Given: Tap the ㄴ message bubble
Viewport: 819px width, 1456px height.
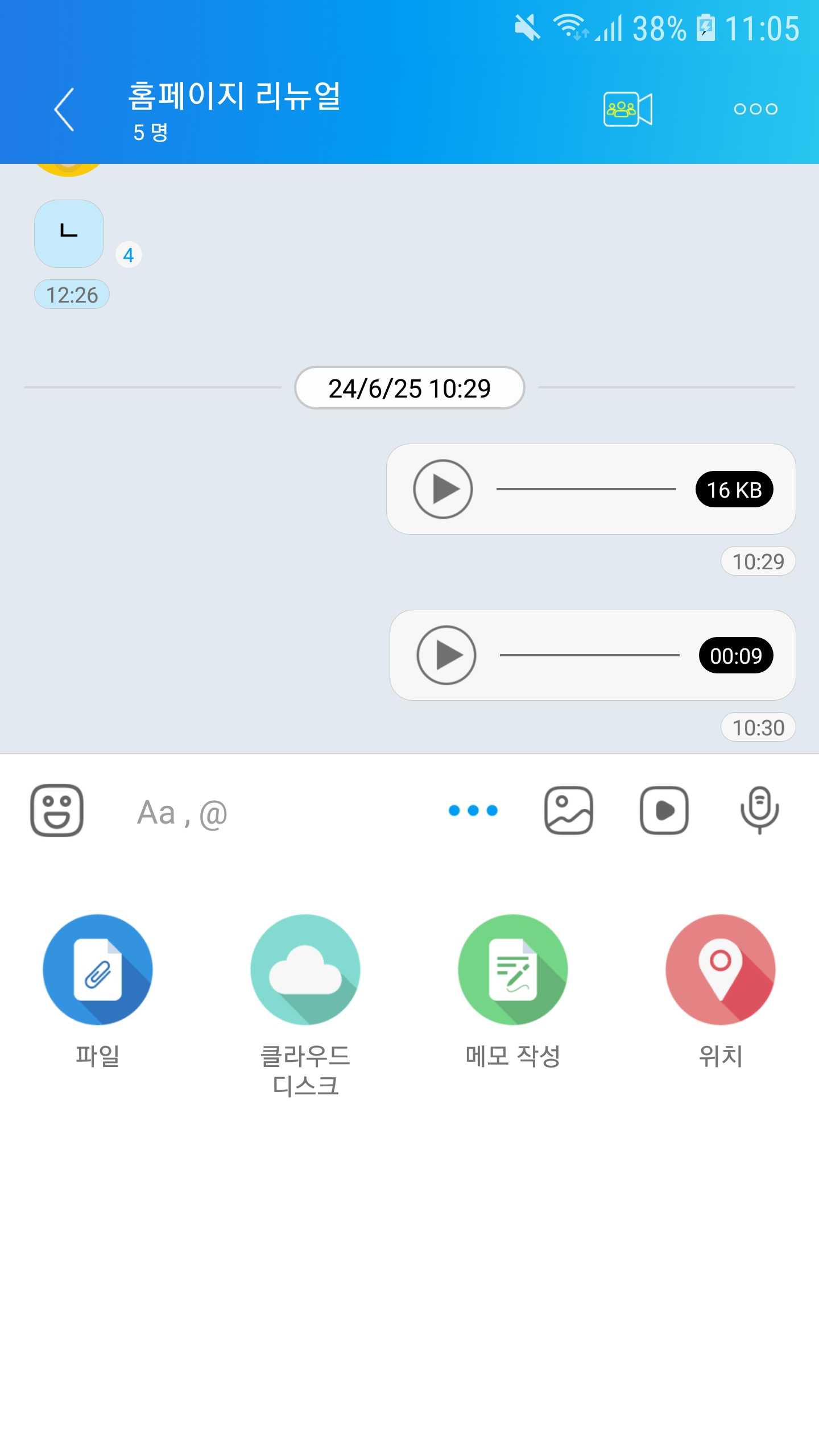Looking at the screenshot, I should tap(69, 234).
